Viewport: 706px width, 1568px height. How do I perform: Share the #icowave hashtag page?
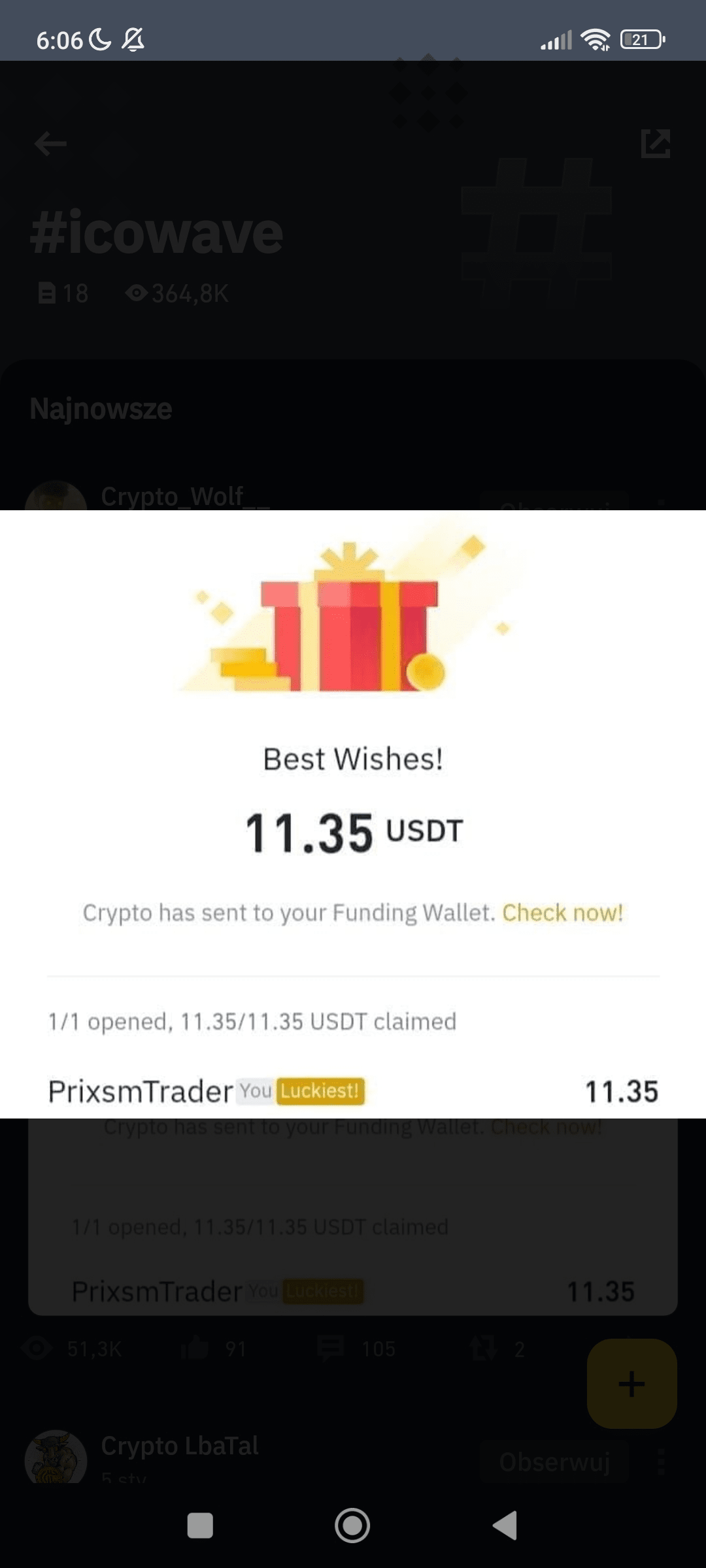coord(656,144)
